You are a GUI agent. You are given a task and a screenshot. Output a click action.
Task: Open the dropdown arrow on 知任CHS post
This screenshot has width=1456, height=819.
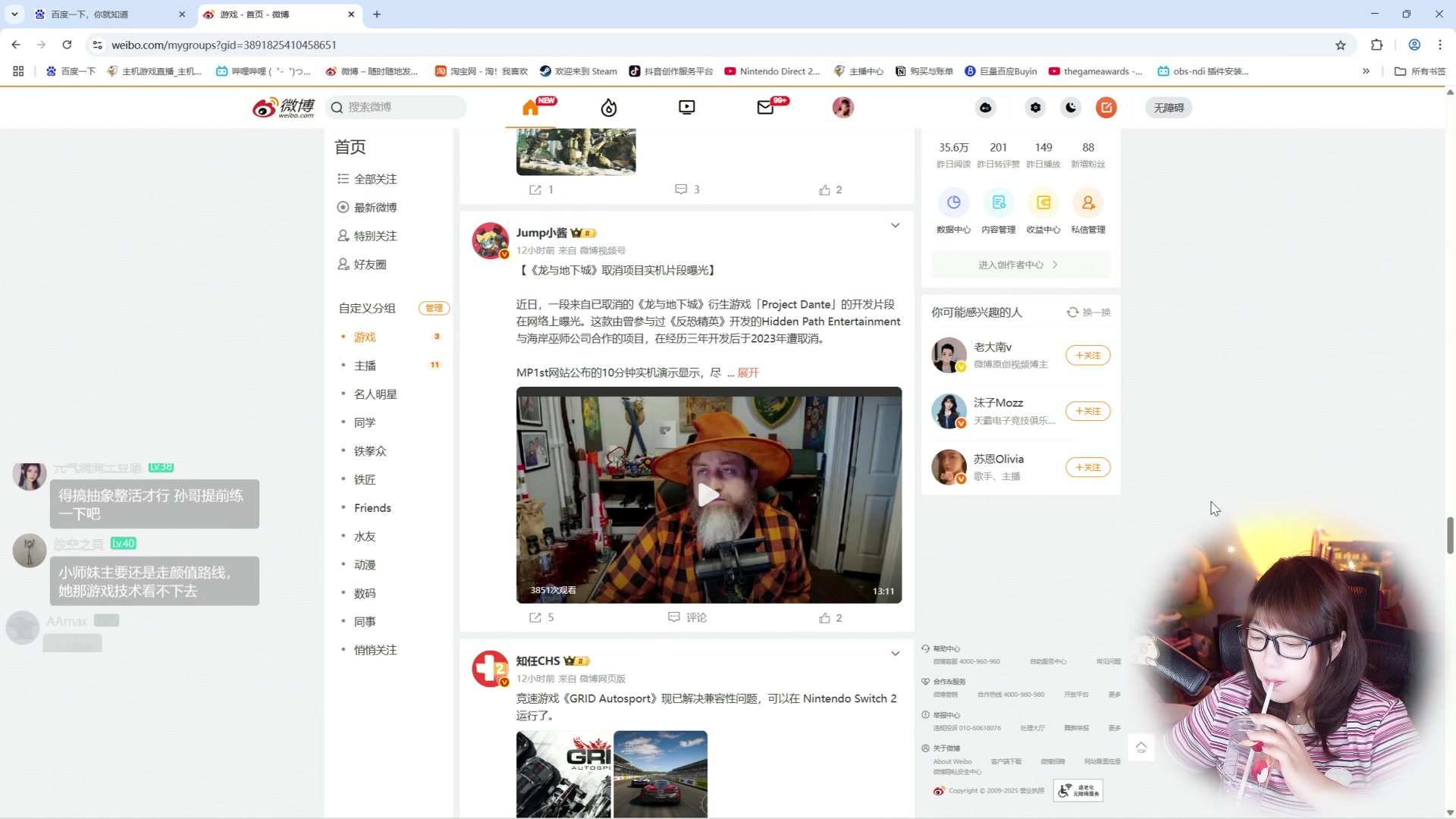[895, 653]
